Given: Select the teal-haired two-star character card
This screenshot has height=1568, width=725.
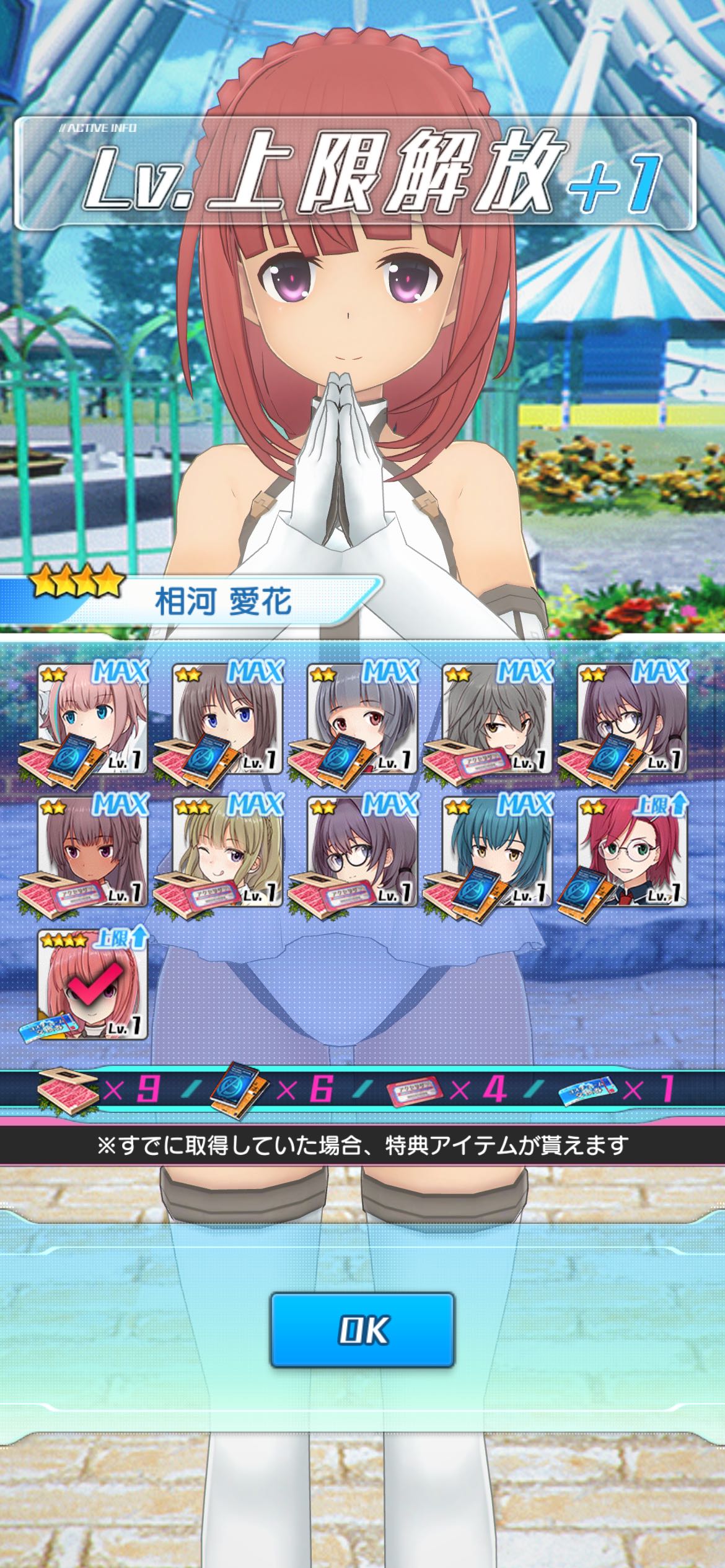Looking at the screenshot, I should pos(497,852).
